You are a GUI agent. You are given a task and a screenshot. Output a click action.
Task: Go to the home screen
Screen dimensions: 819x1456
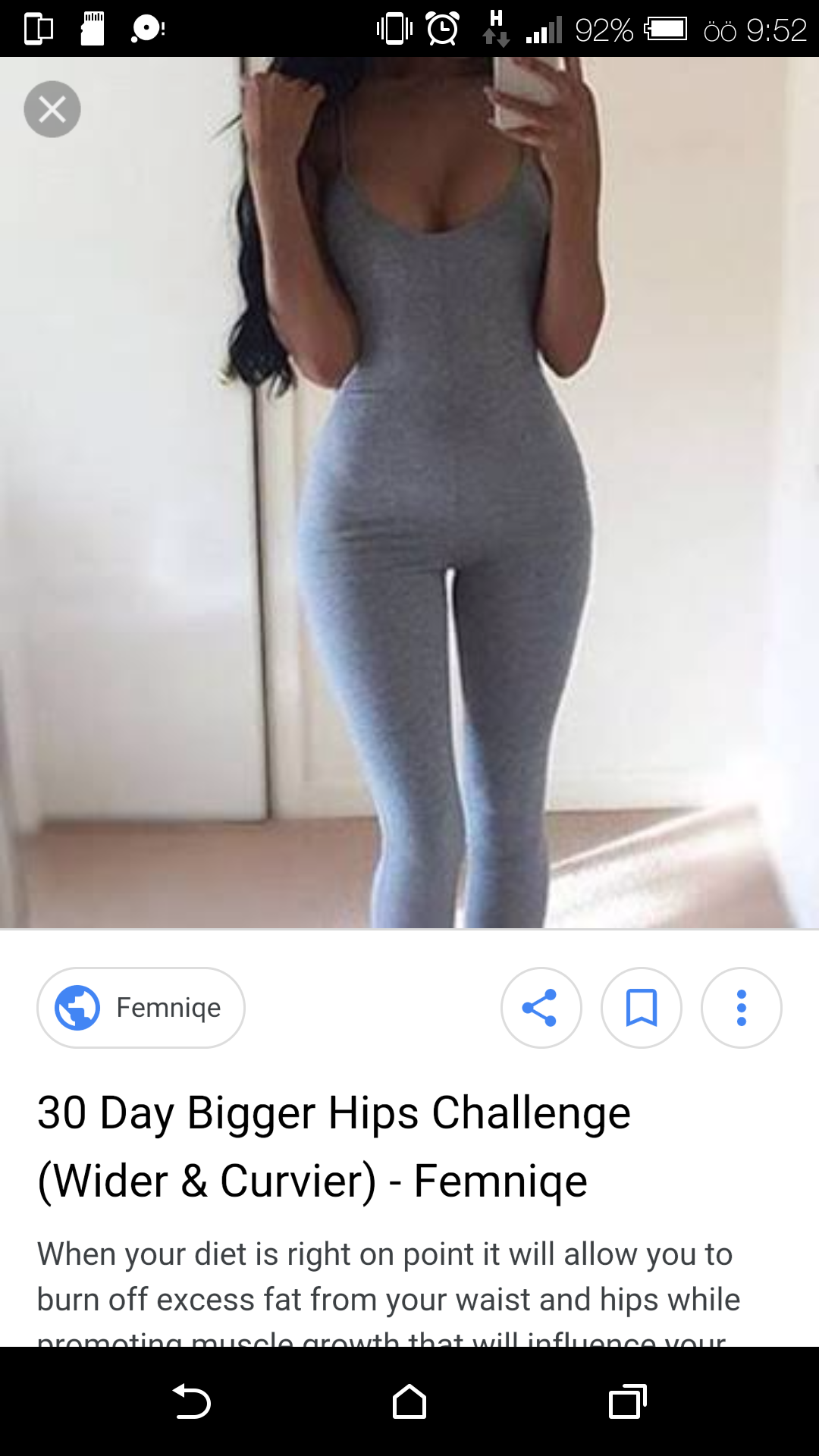pyautogui.click(x=409, y=1401)
